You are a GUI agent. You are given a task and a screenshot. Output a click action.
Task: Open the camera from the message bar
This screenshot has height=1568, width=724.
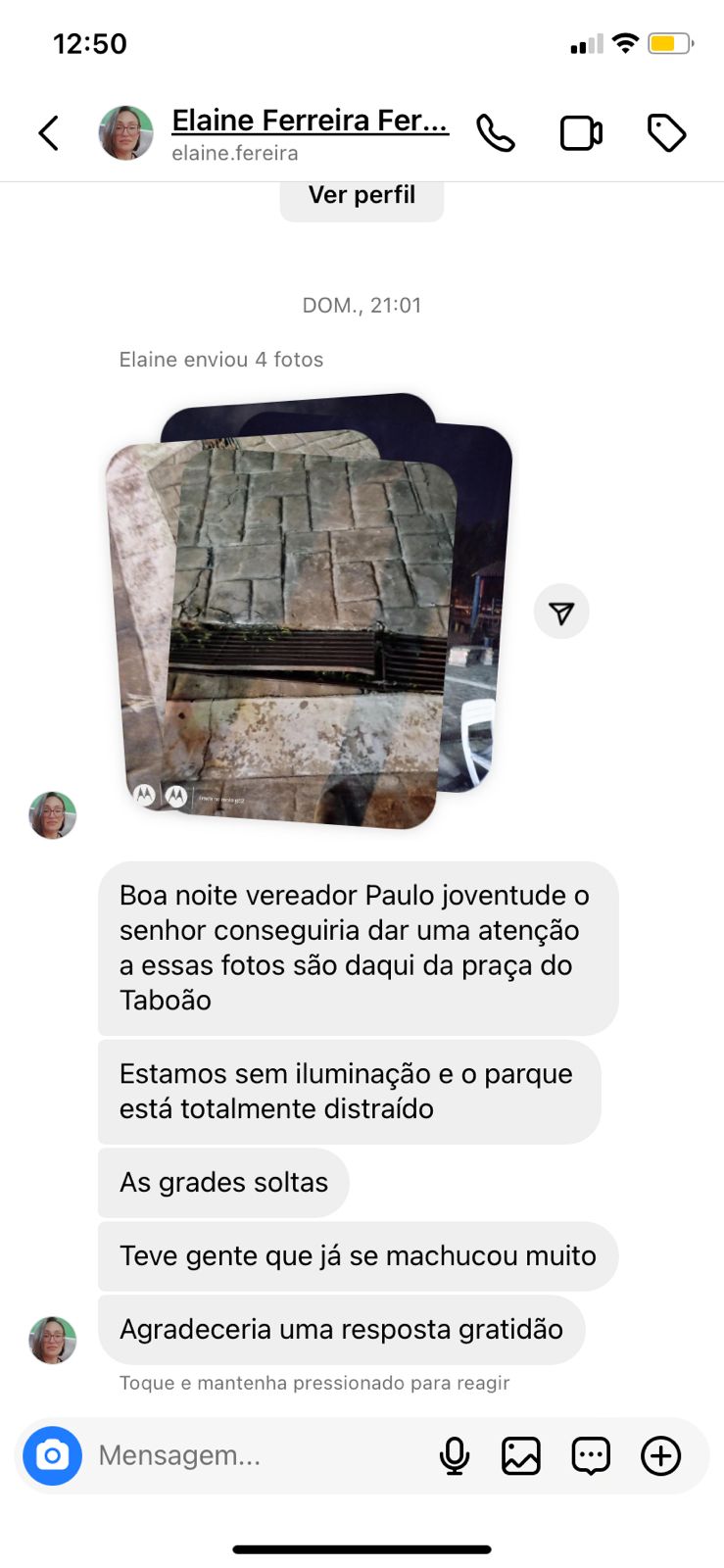click(x=53, y=1455)
